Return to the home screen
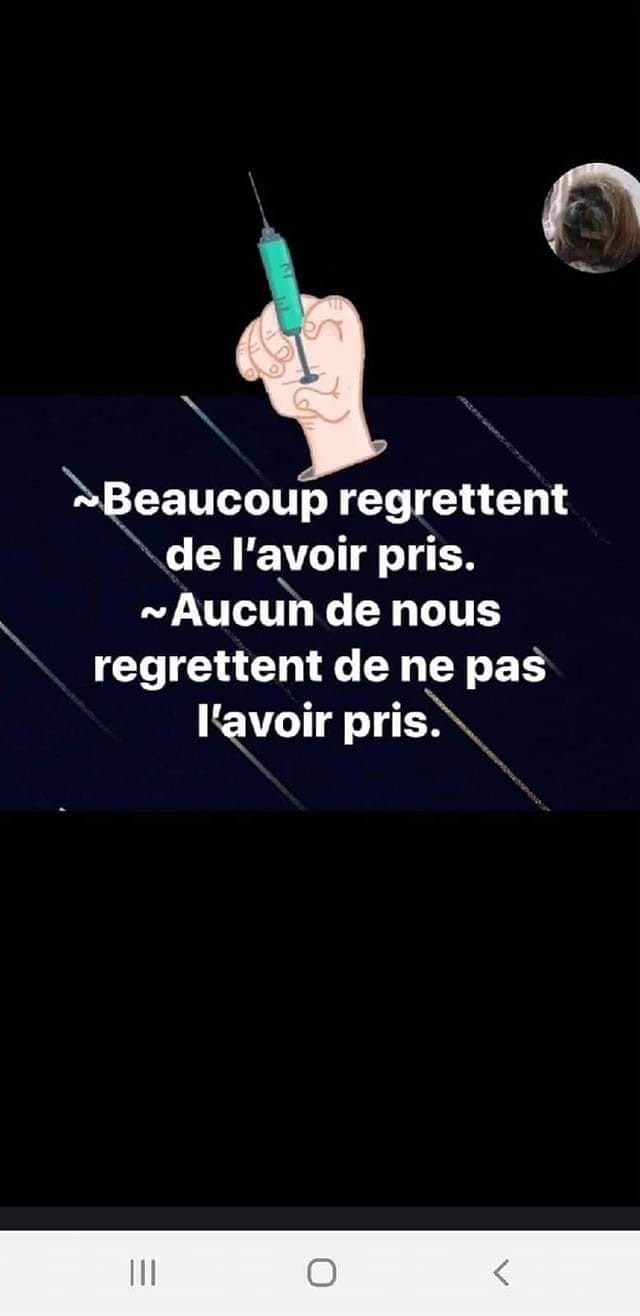The height and width of the screenshot is (1316, 640). pyautogui.click(x=321, y=1272)
